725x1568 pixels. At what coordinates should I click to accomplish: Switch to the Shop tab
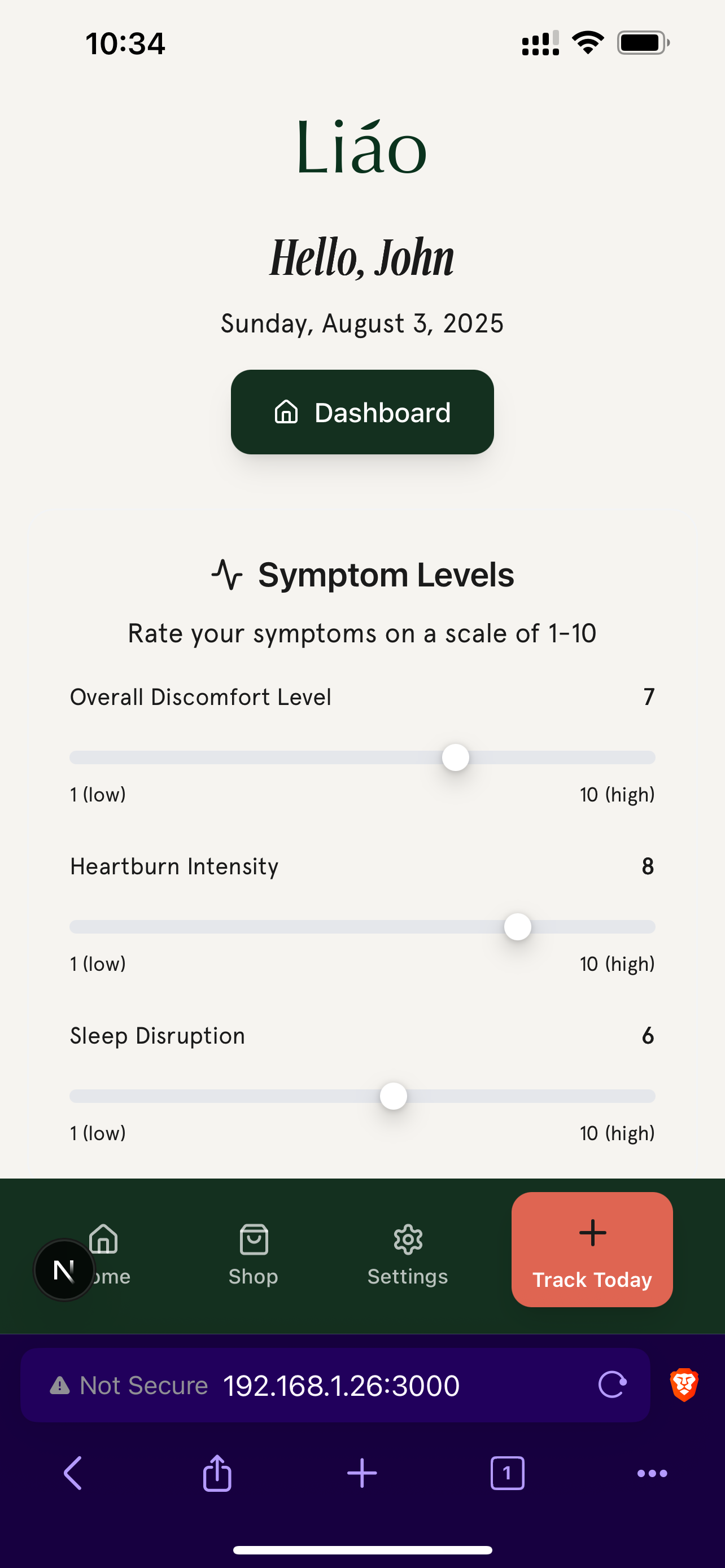253,1255
